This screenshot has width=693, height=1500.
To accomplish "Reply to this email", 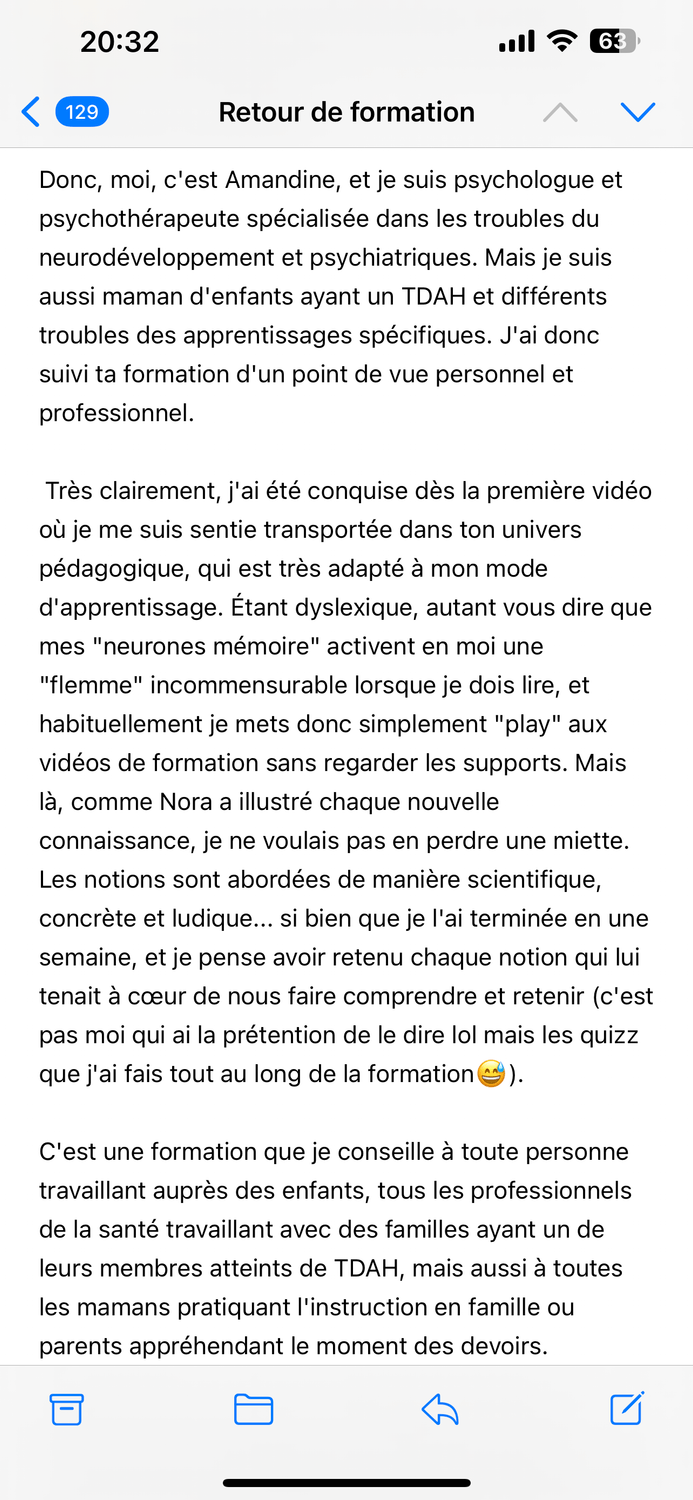I will point(440,1409).
